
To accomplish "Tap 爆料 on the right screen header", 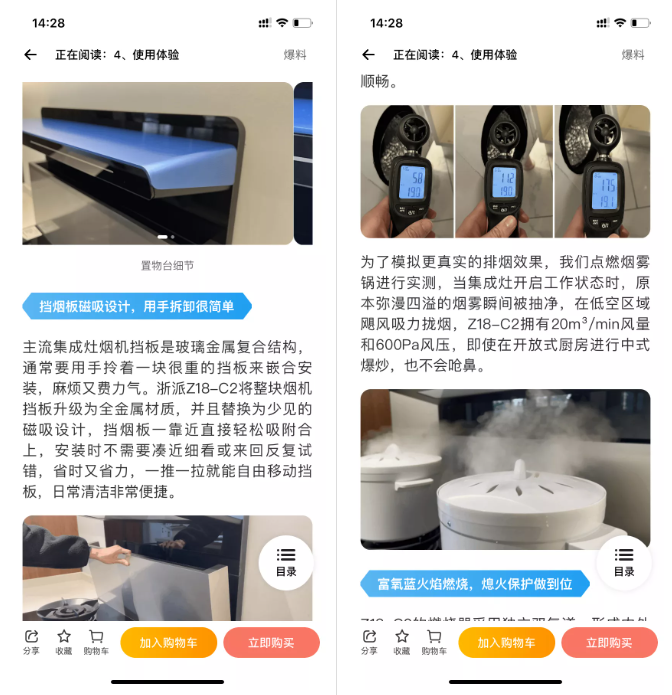I will (x=633, y=55).
